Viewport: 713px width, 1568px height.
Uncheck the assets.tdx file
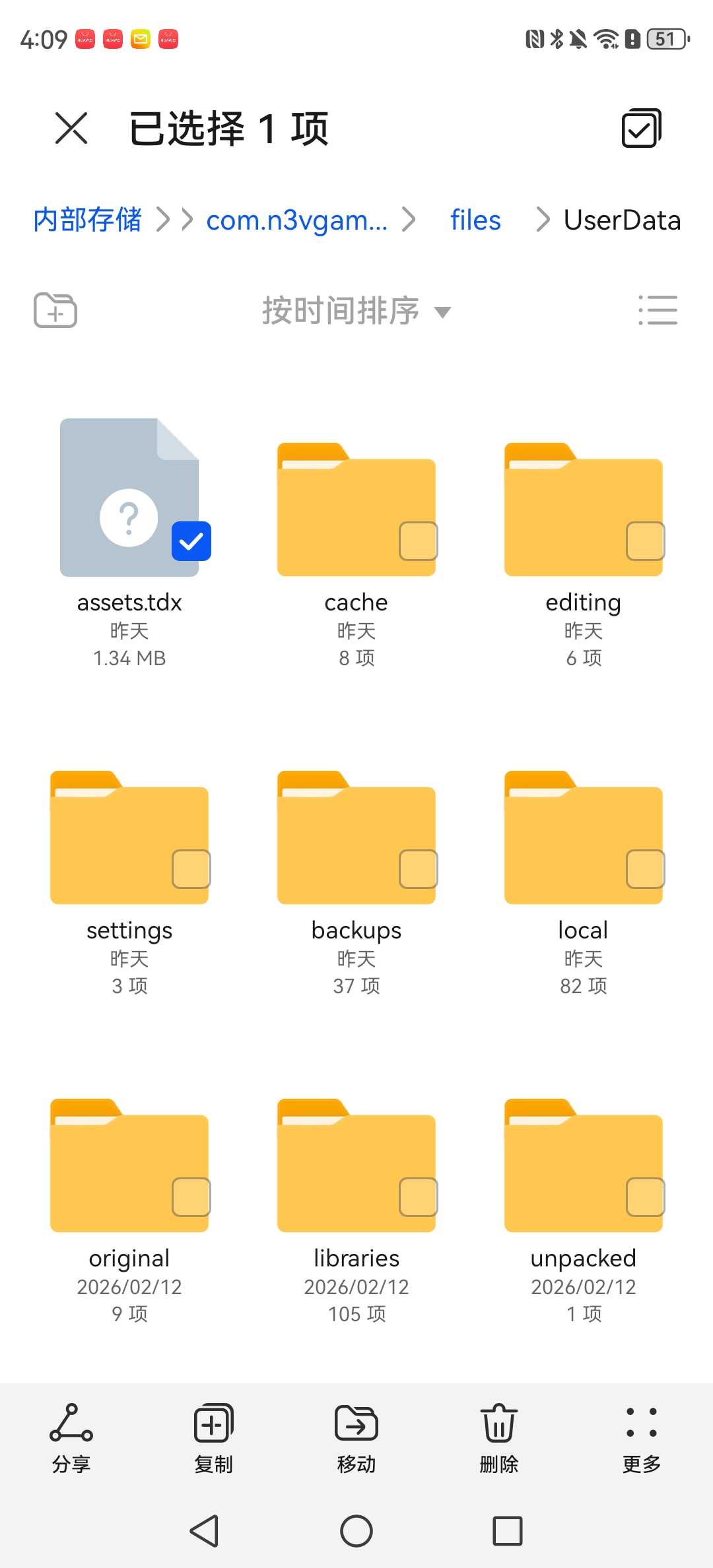(191, 541)
